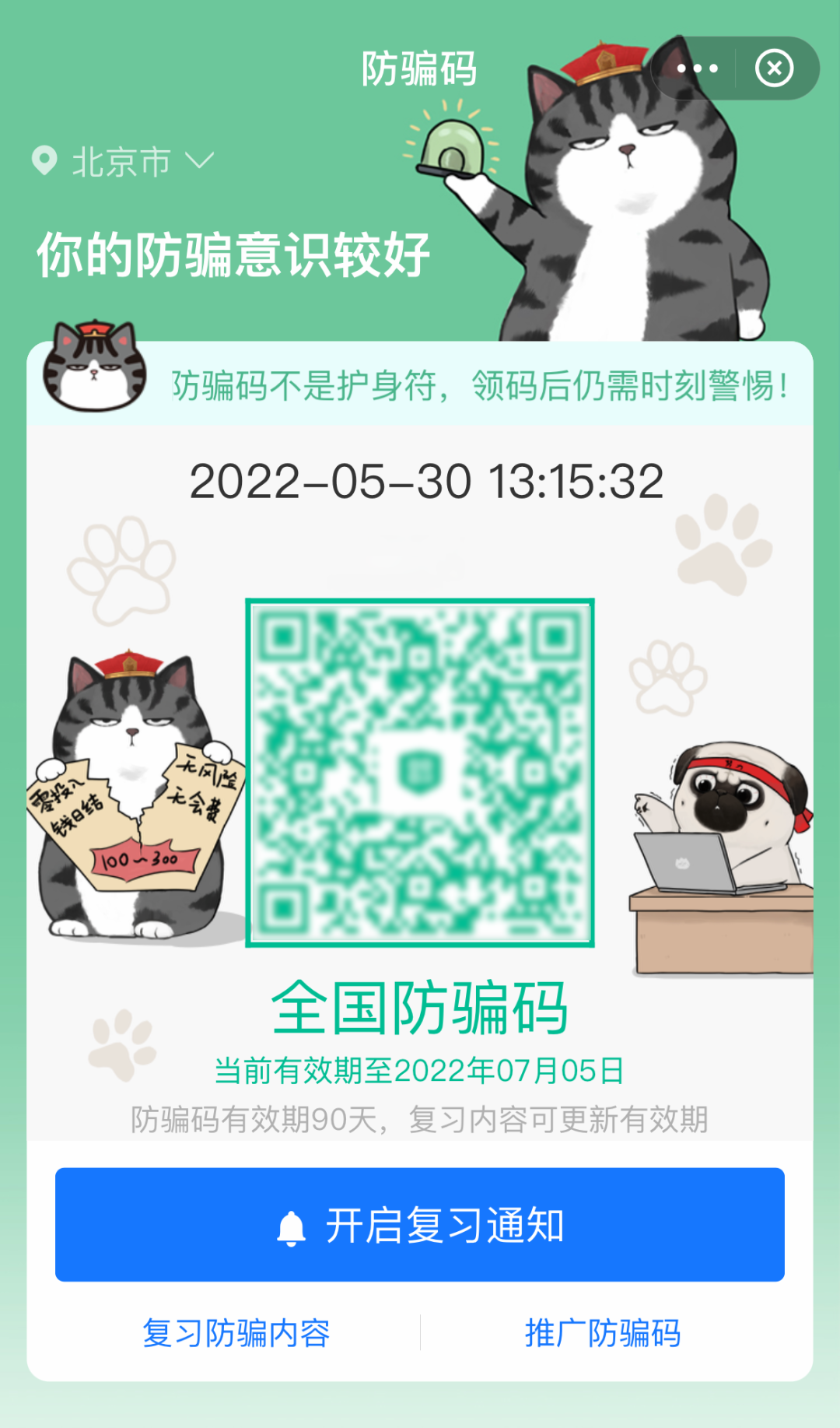Open the mini program more options menu
Image resolution: width=840 pixels, height=1428 pixels.
[697, 68]
